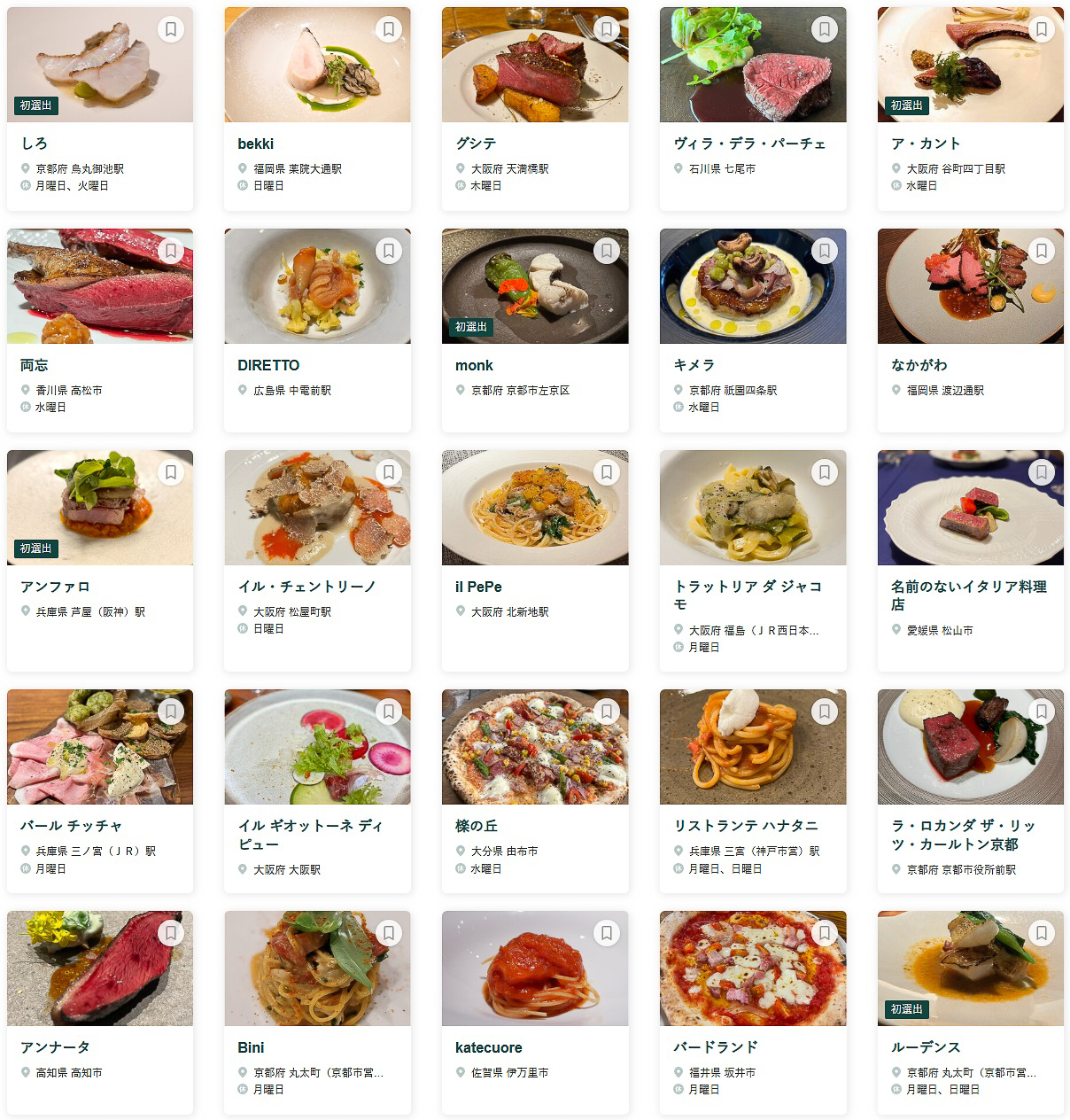Toggle the save bookmark on ルーデンス card
The width and height of the screenshot is (1070, 1120).
pos(1042,933)
